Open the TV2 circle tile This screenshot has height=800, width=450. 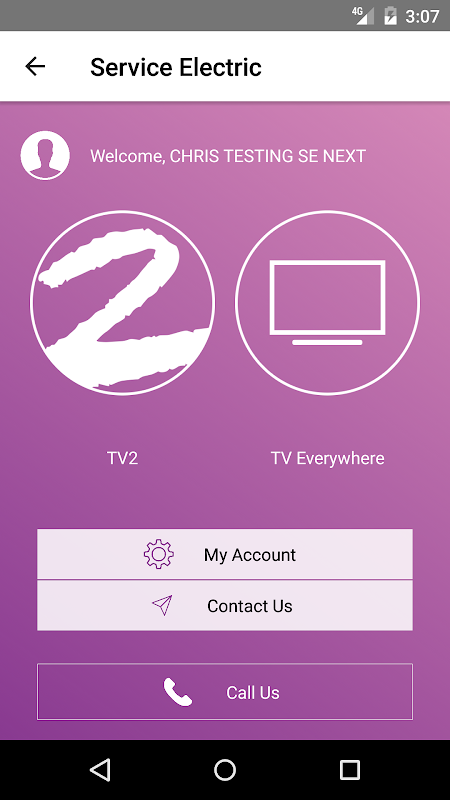point(122,303)
